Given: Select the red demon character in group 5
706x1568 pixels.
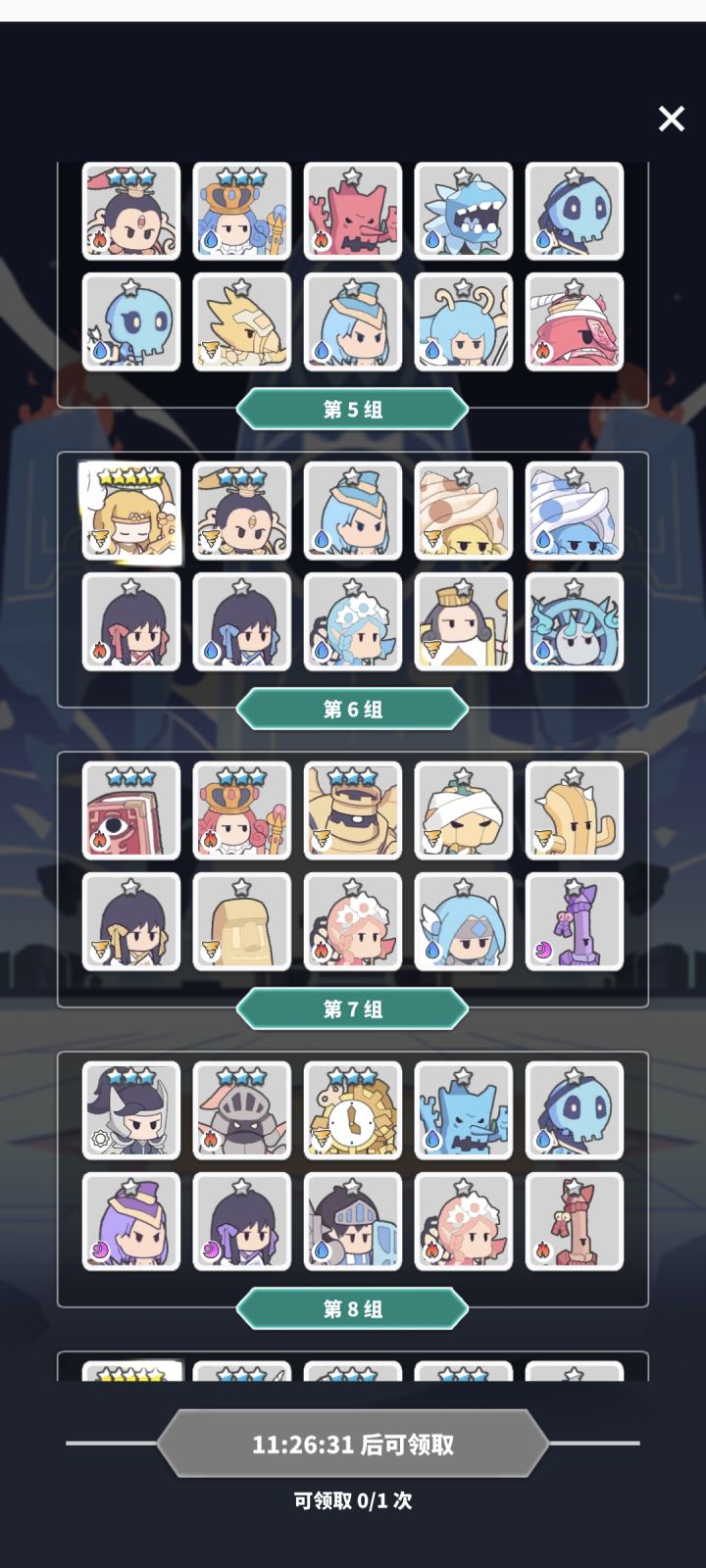Looking at the screenshot, I should tap(351, 211).
